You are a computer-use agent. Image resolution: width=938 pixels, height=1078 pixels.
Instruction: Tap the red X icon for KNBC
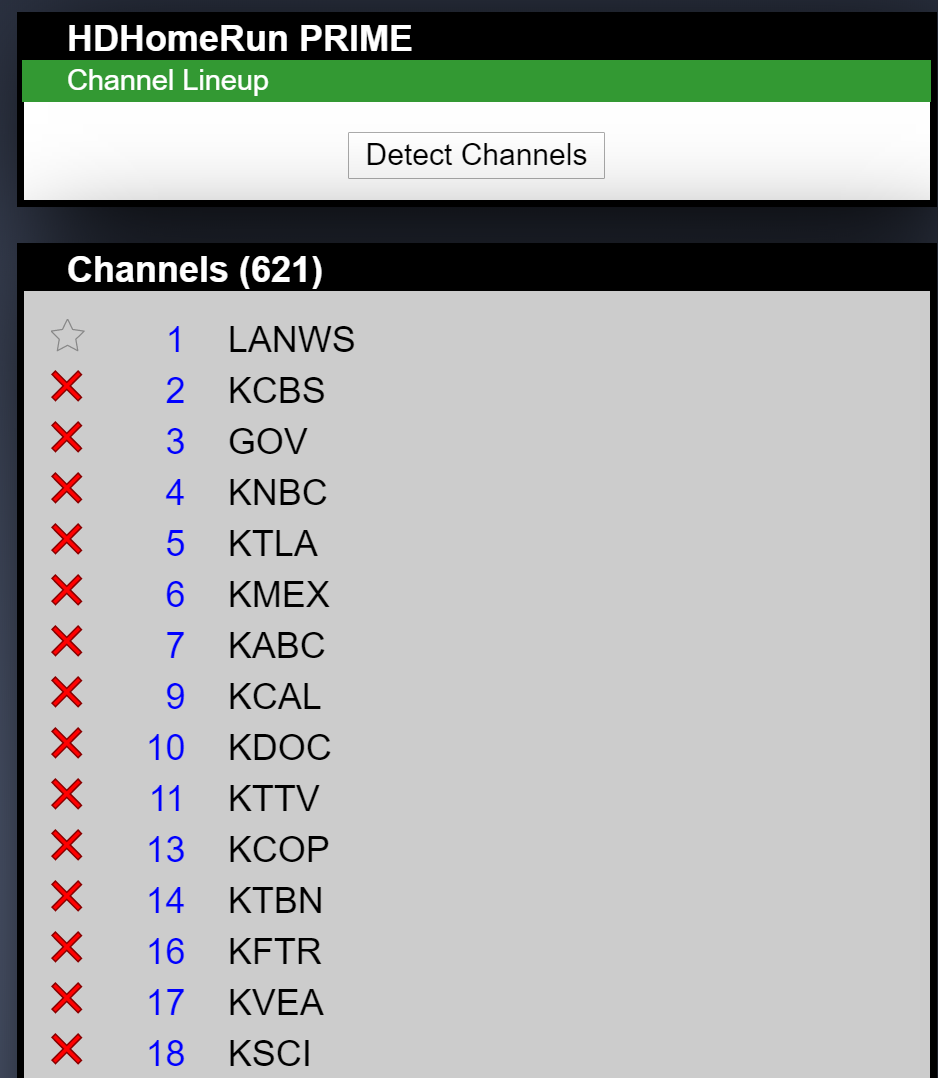pyautogui.click(x=67, y=489)
